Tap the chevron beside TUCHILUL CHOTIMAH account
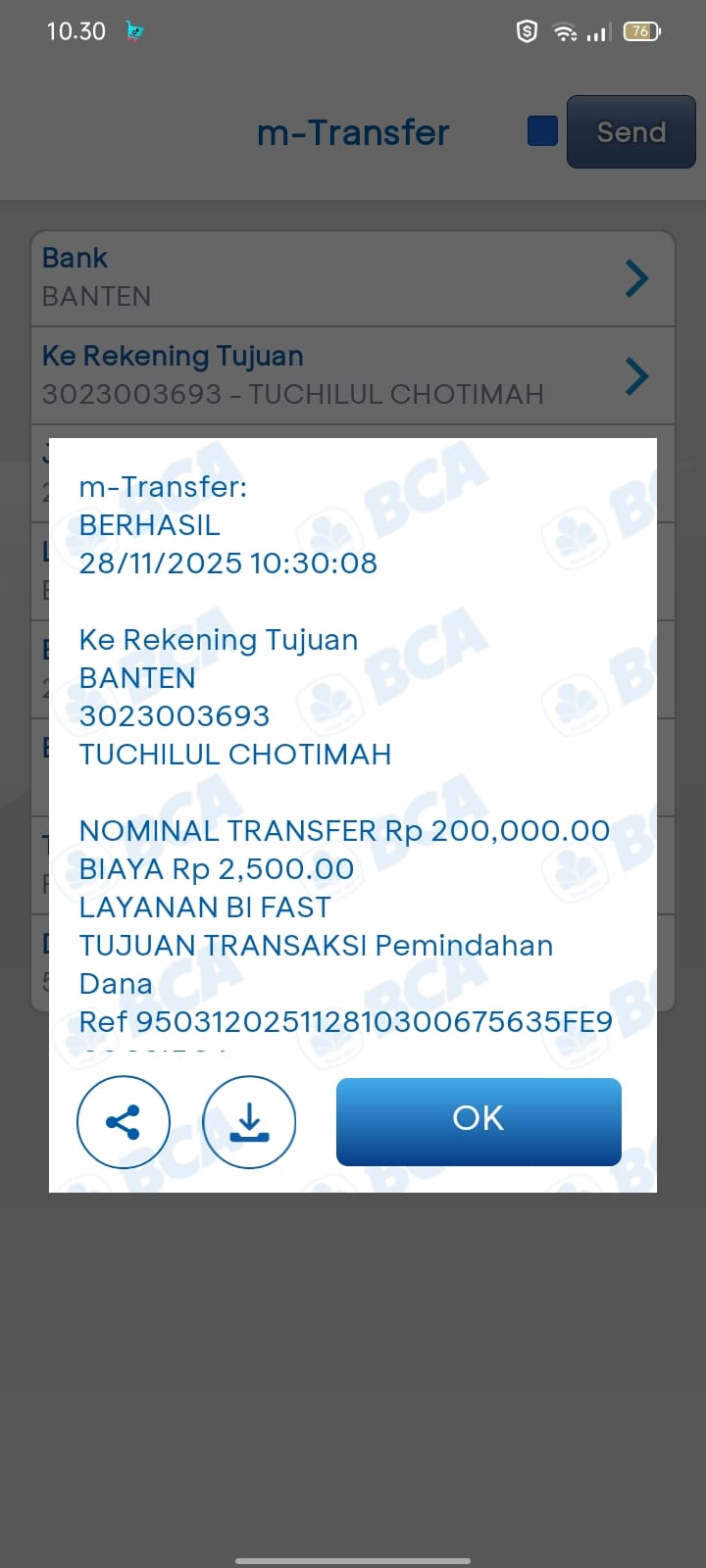Viewport: 706px width, 1568px height. 636,375
